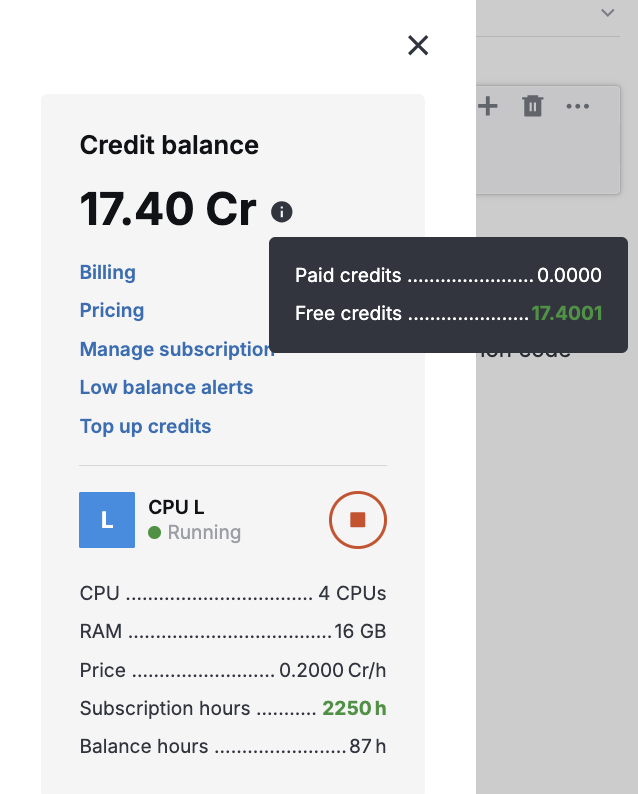
Task: Close the credit balance panel
Action: [x=418, y=45]
